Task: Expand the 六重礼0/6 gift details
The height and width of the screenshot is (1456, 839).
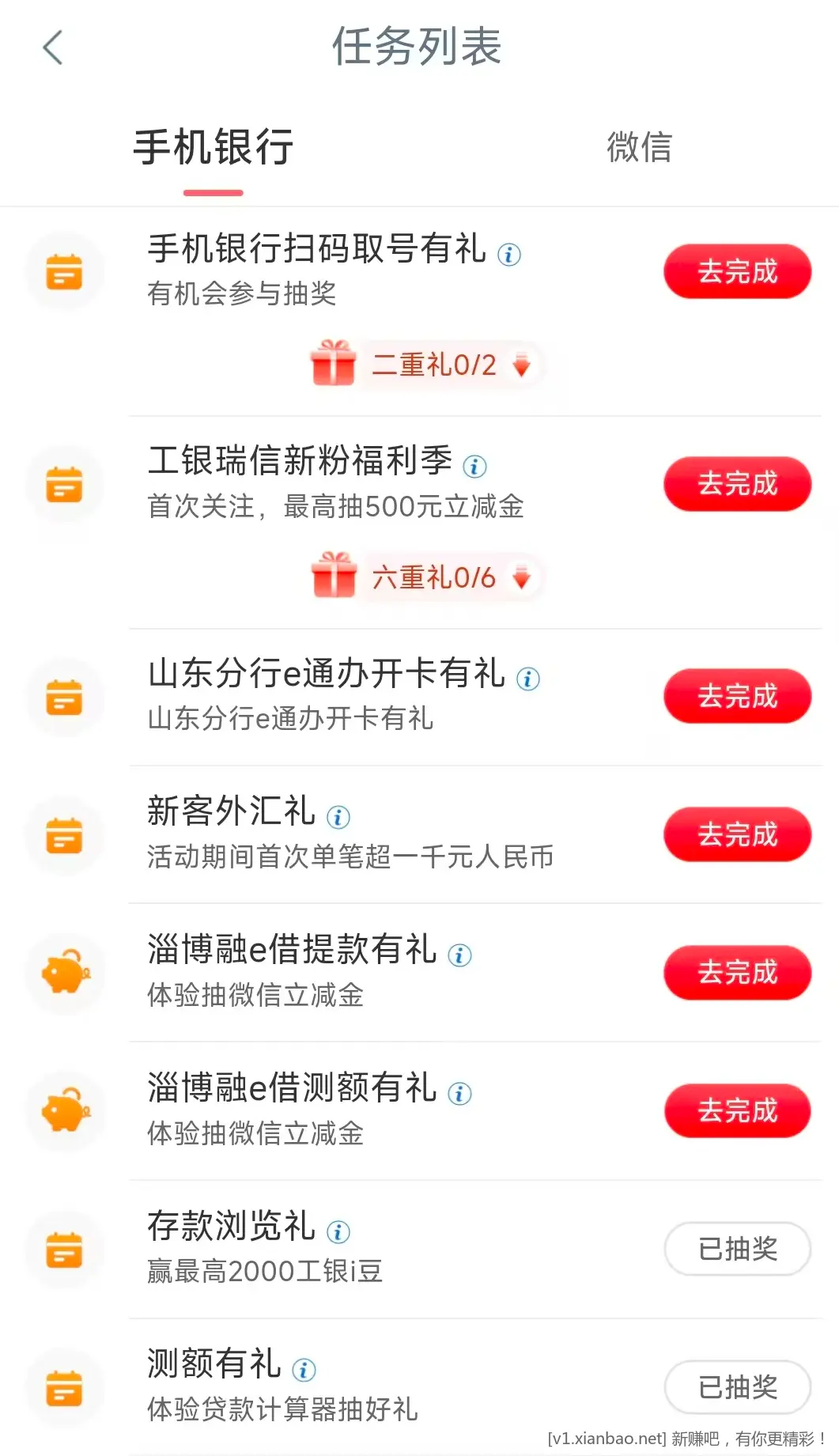Action: pos(522,578)
